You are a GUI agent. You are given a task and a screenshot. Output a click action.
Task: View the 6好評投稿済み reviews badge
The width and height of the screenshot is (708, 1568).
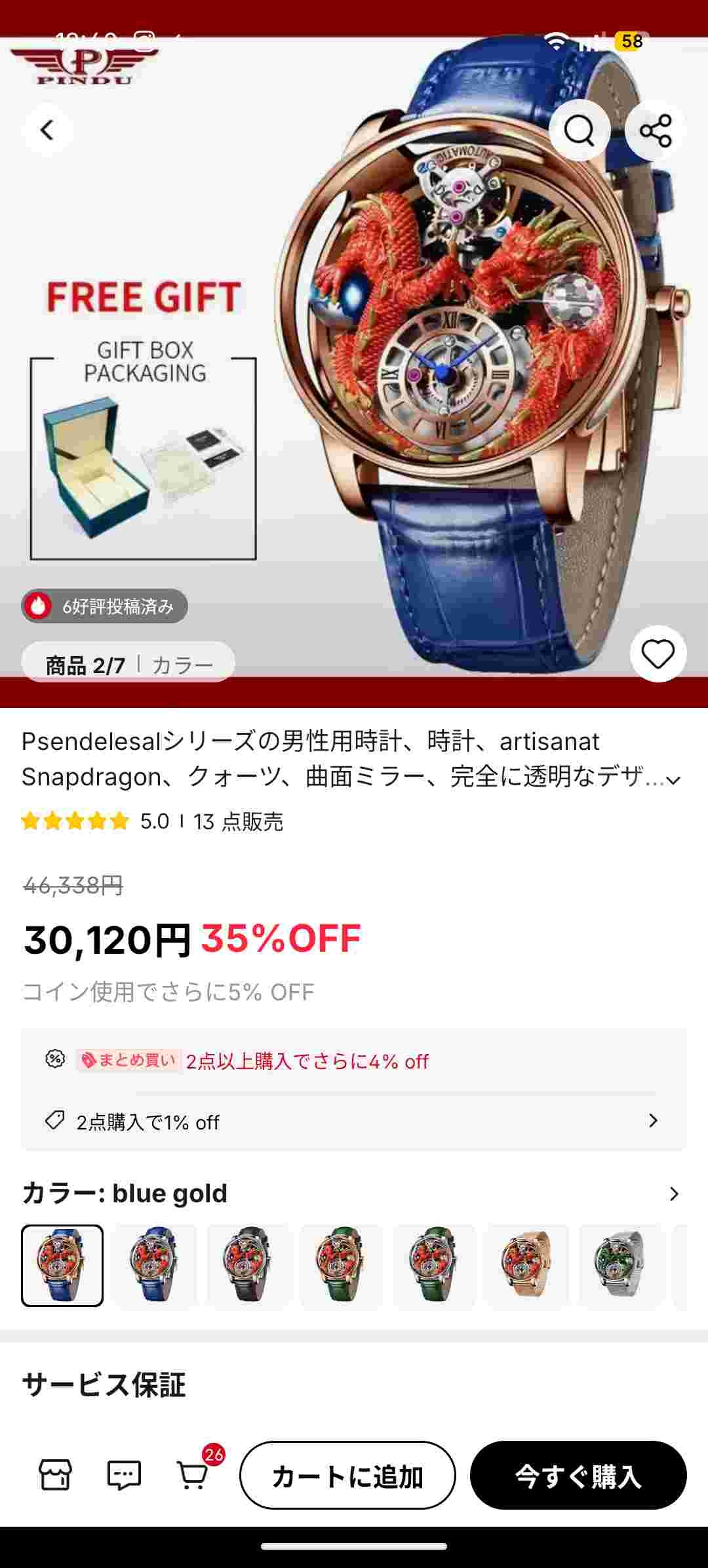[x=105, y=606]
